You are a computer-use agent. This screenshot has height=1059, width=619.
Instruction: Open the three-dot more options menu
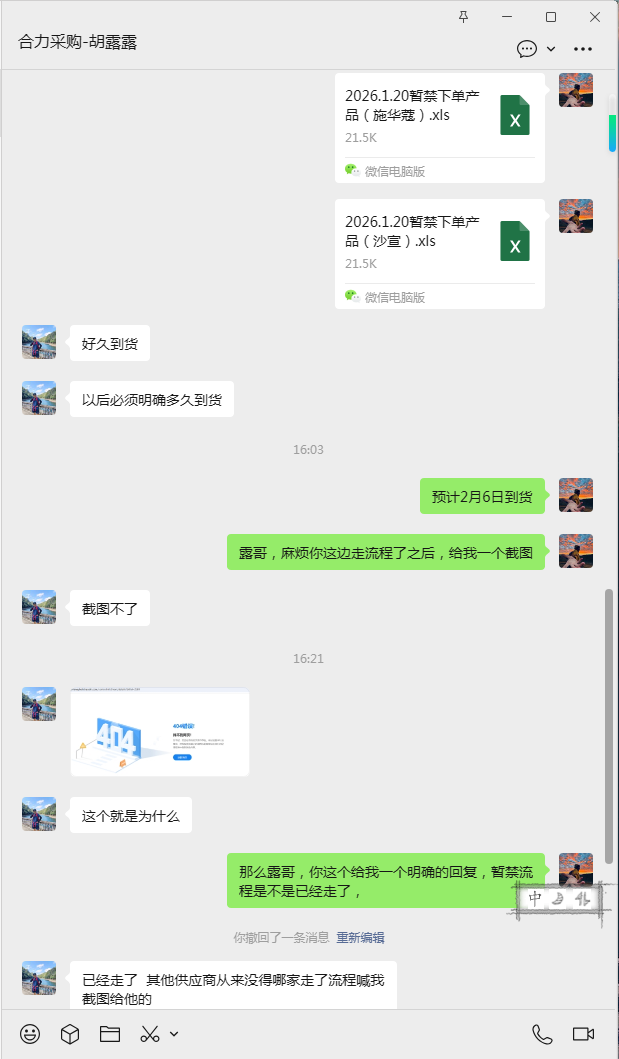(x=583, y=49)
